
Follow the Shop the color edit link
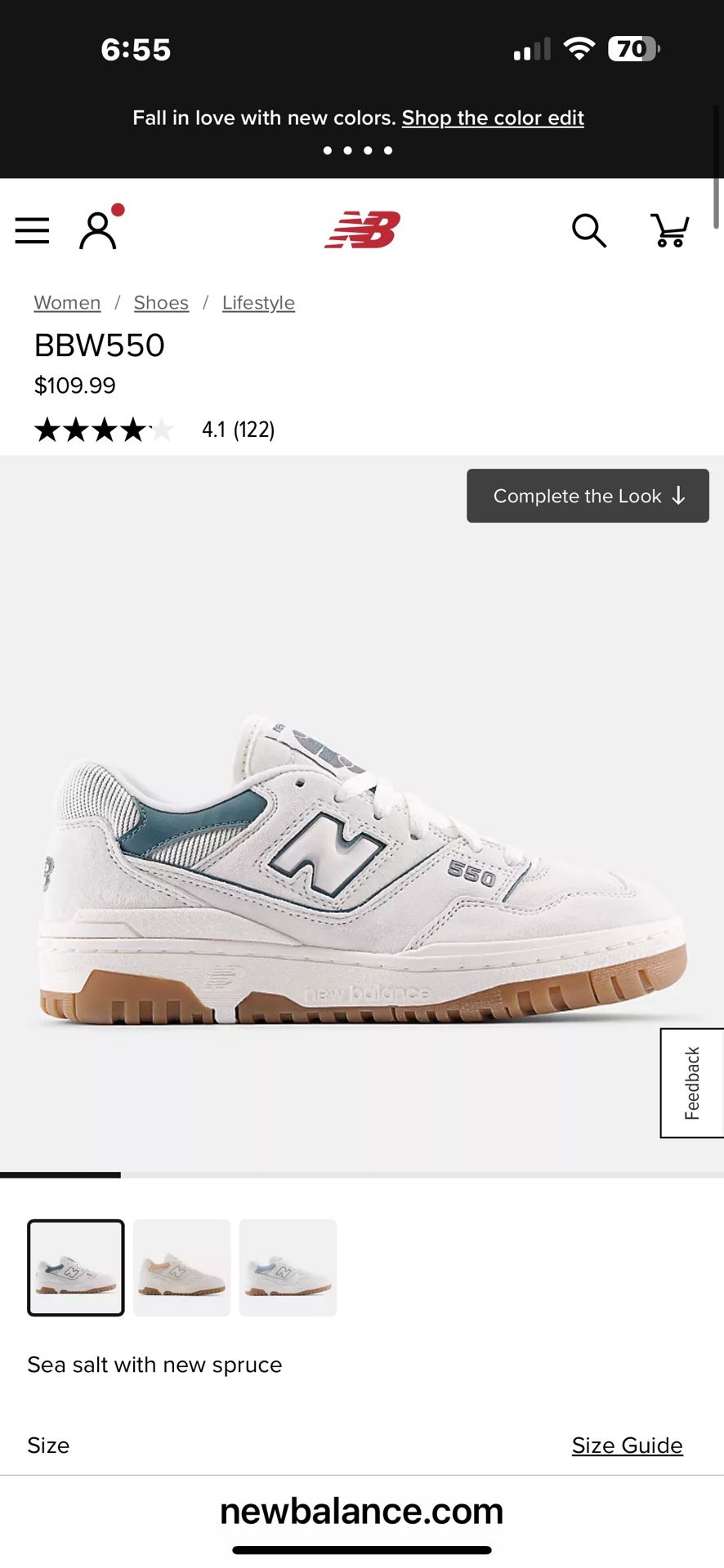pyautogui.click(x=493, y=118)
